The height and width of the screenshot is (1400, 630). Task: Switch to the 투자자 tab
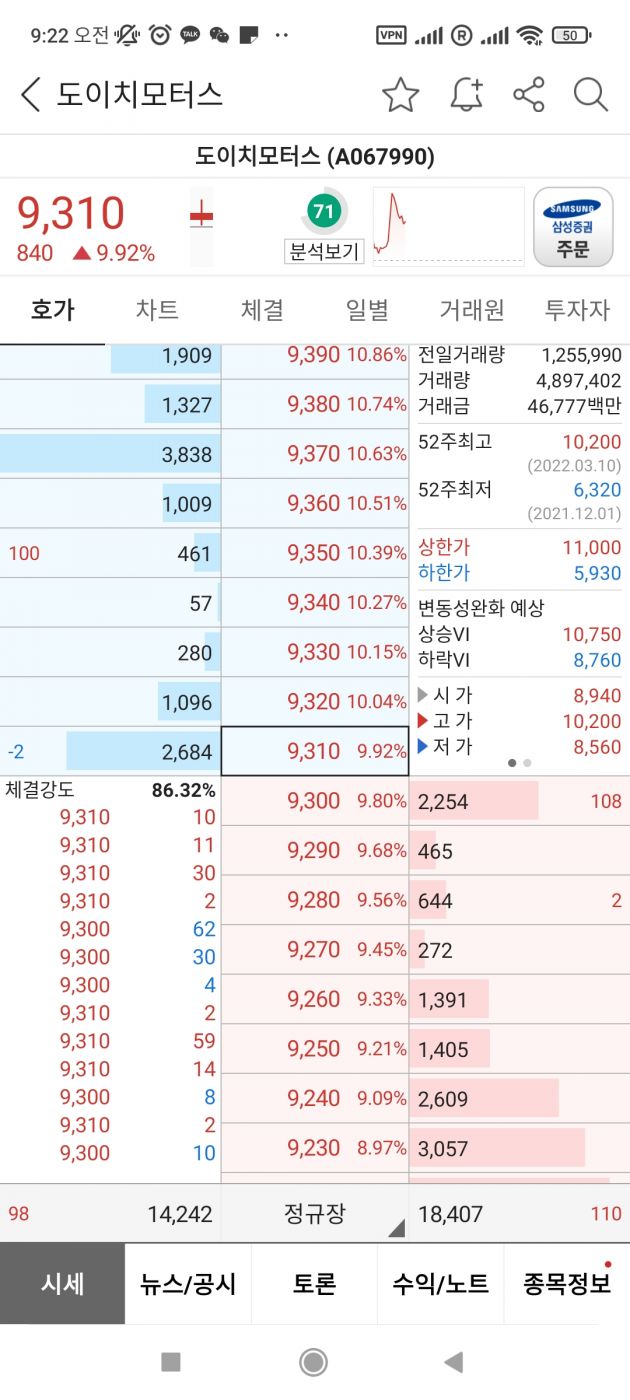point(577,311)
